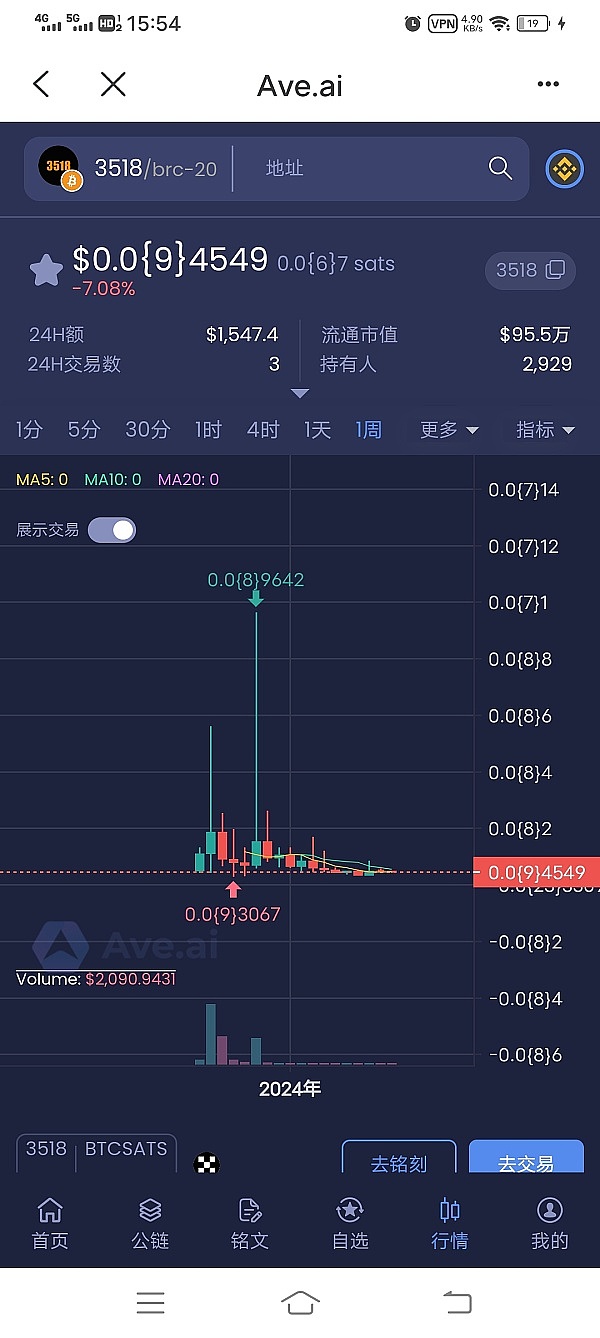600x1338 pixels.
Task: Open the Binance chain selector icon
Action: [x=565, y=169]
